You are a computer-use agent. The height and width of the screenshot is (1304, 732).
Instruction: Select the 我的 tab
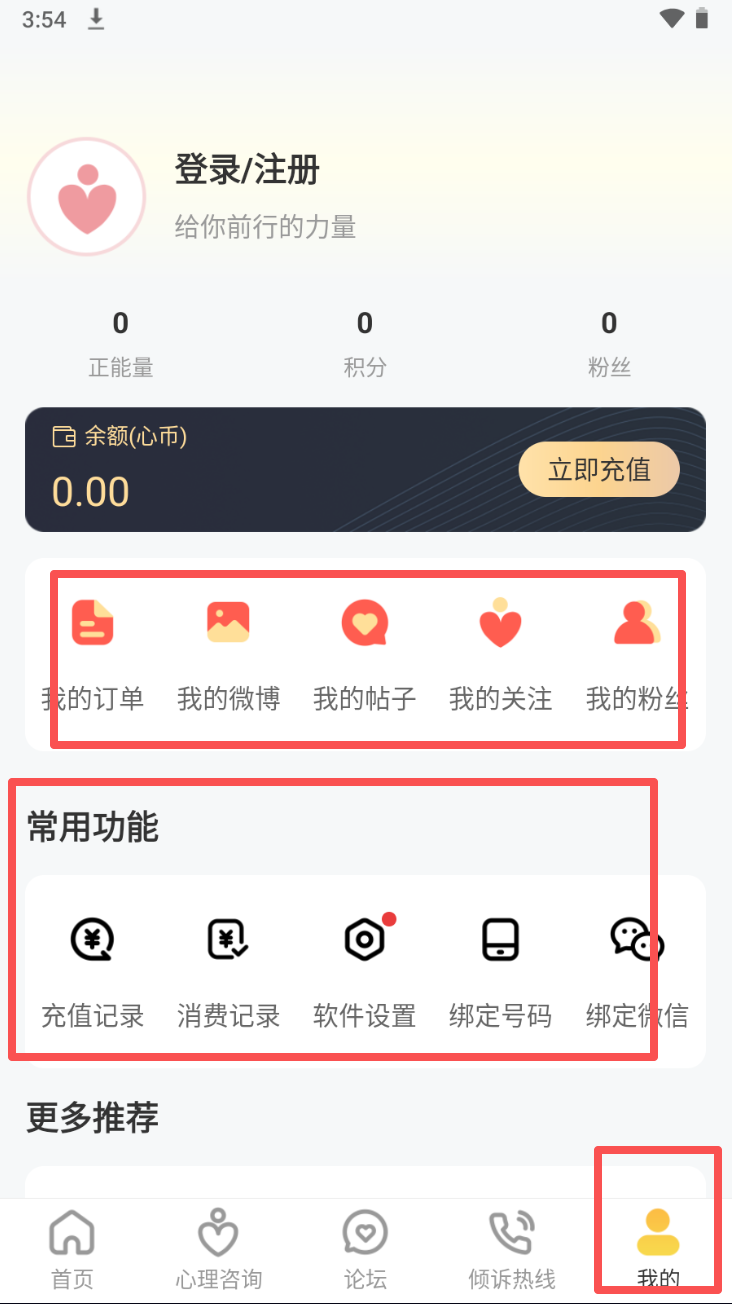[x=658, y=1249]
